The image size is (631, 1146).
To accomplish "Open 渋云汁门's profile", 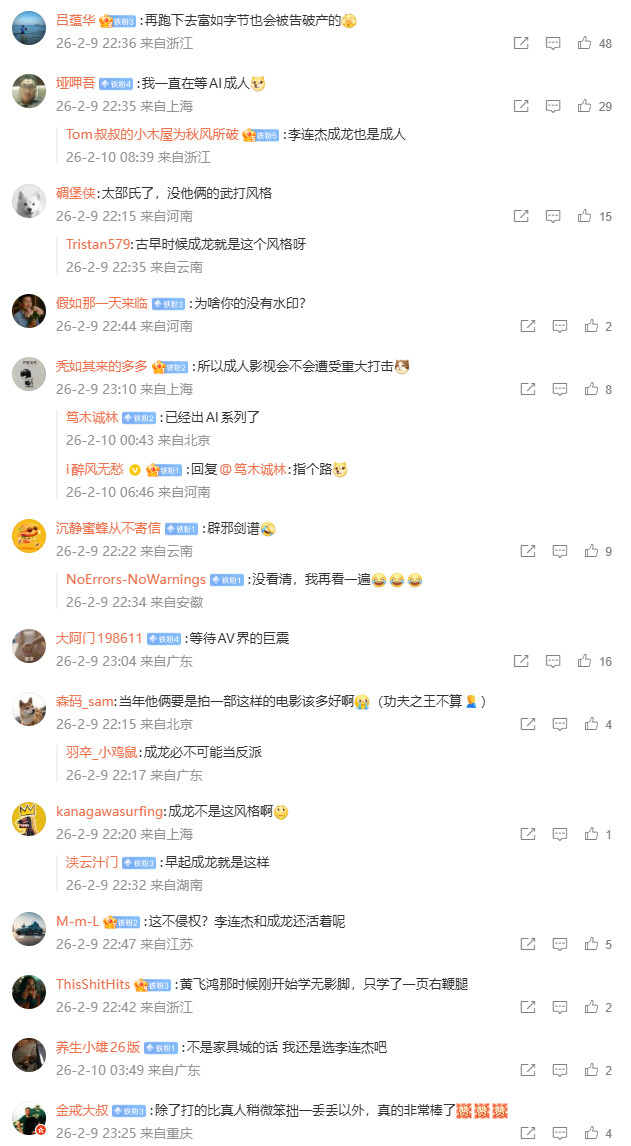I will click(92, 862).
